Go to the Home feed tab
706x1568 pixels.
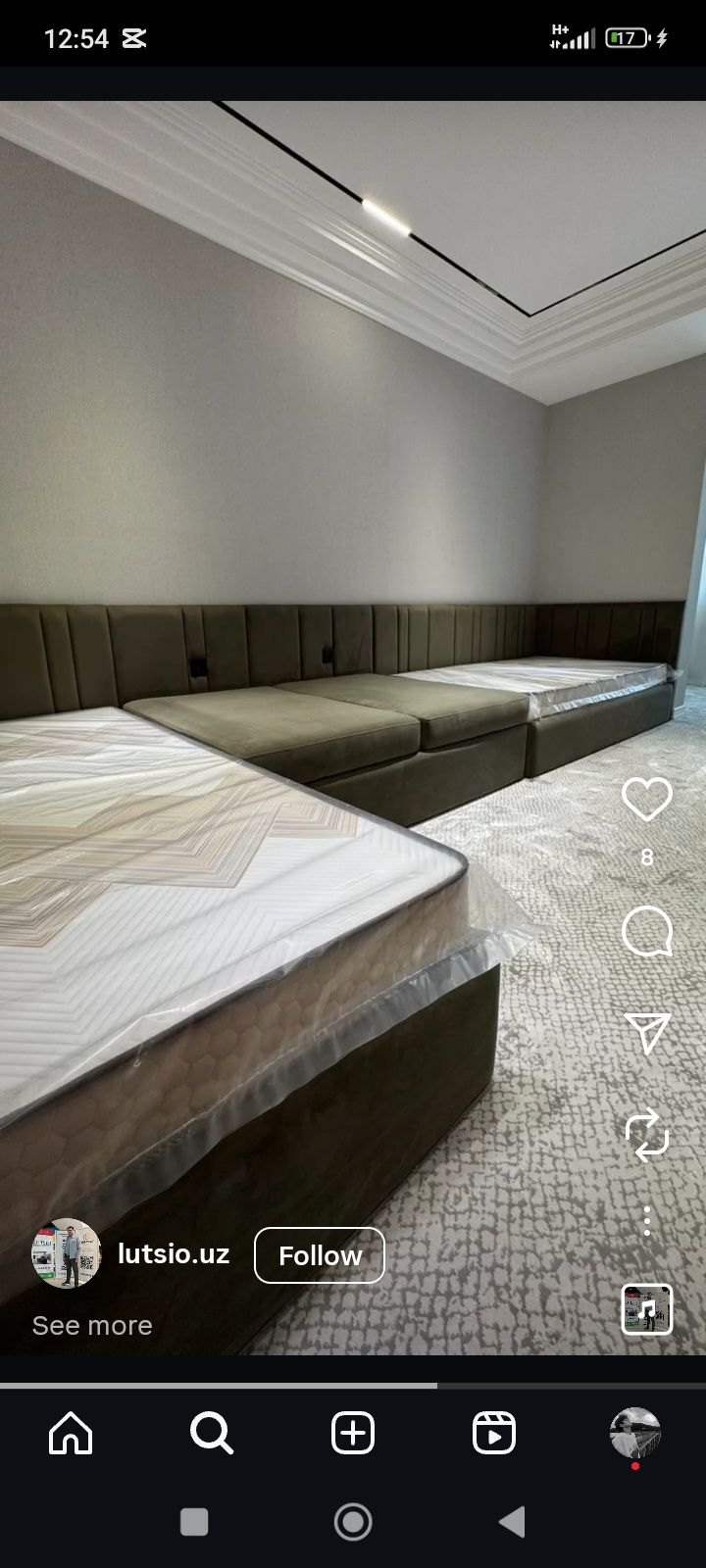point(71,1434)
